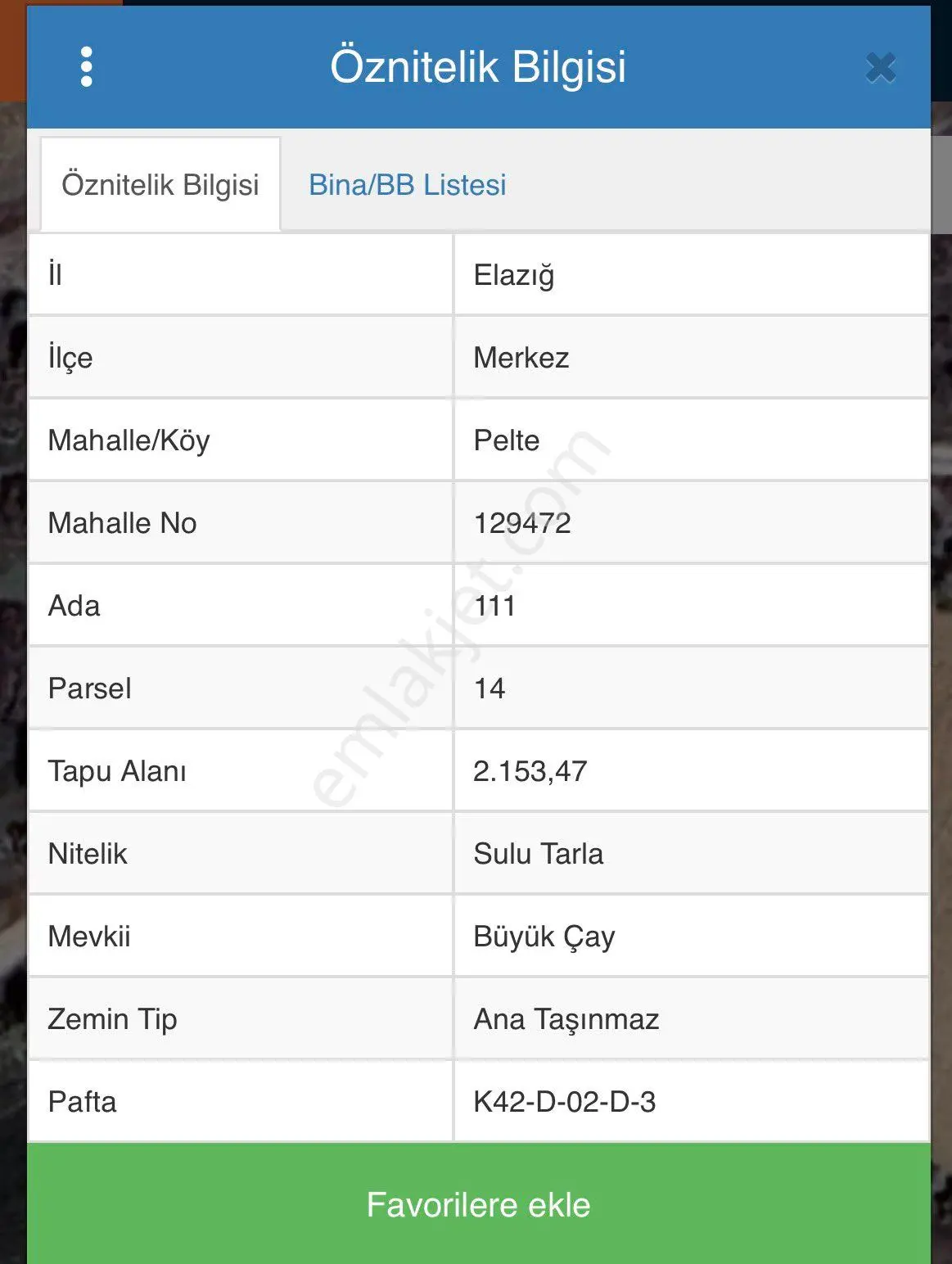Tap Favorilere ekle button

[x=479, y=1203]
